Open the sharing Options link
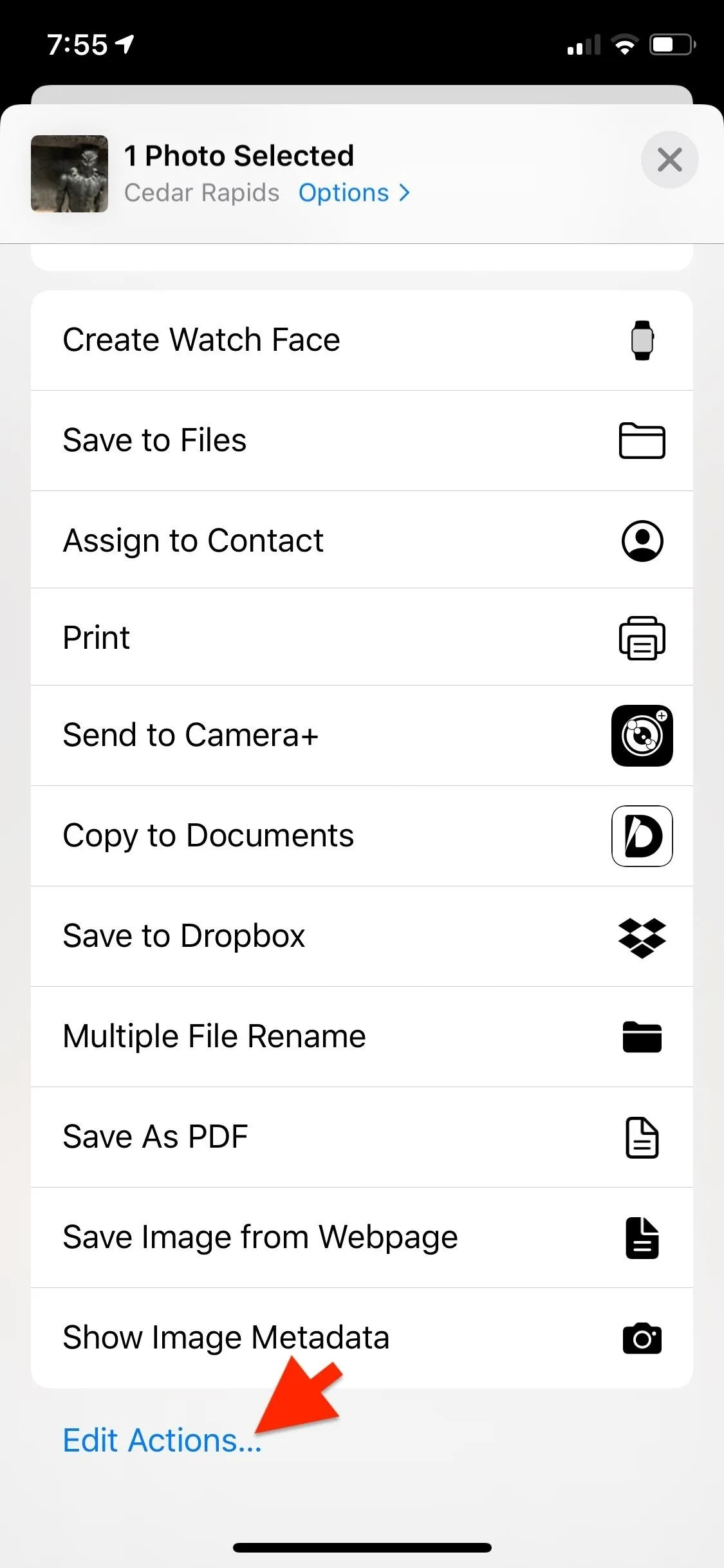This screenshot has width=724, height=1568. (354, 192)
